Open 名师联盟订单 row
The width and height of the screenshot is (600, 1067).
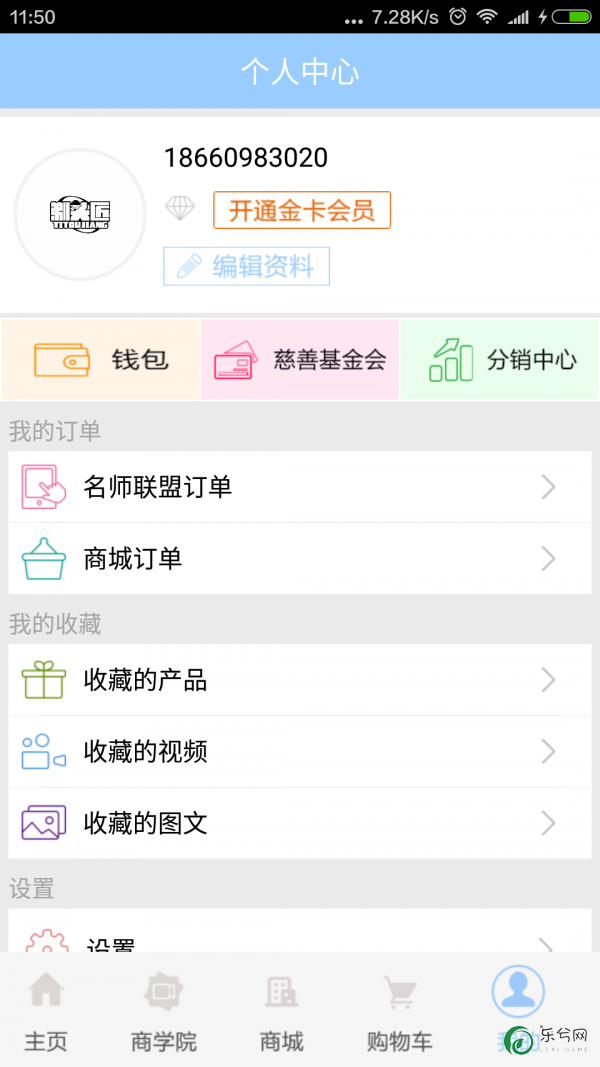click(x=300, y=487)
